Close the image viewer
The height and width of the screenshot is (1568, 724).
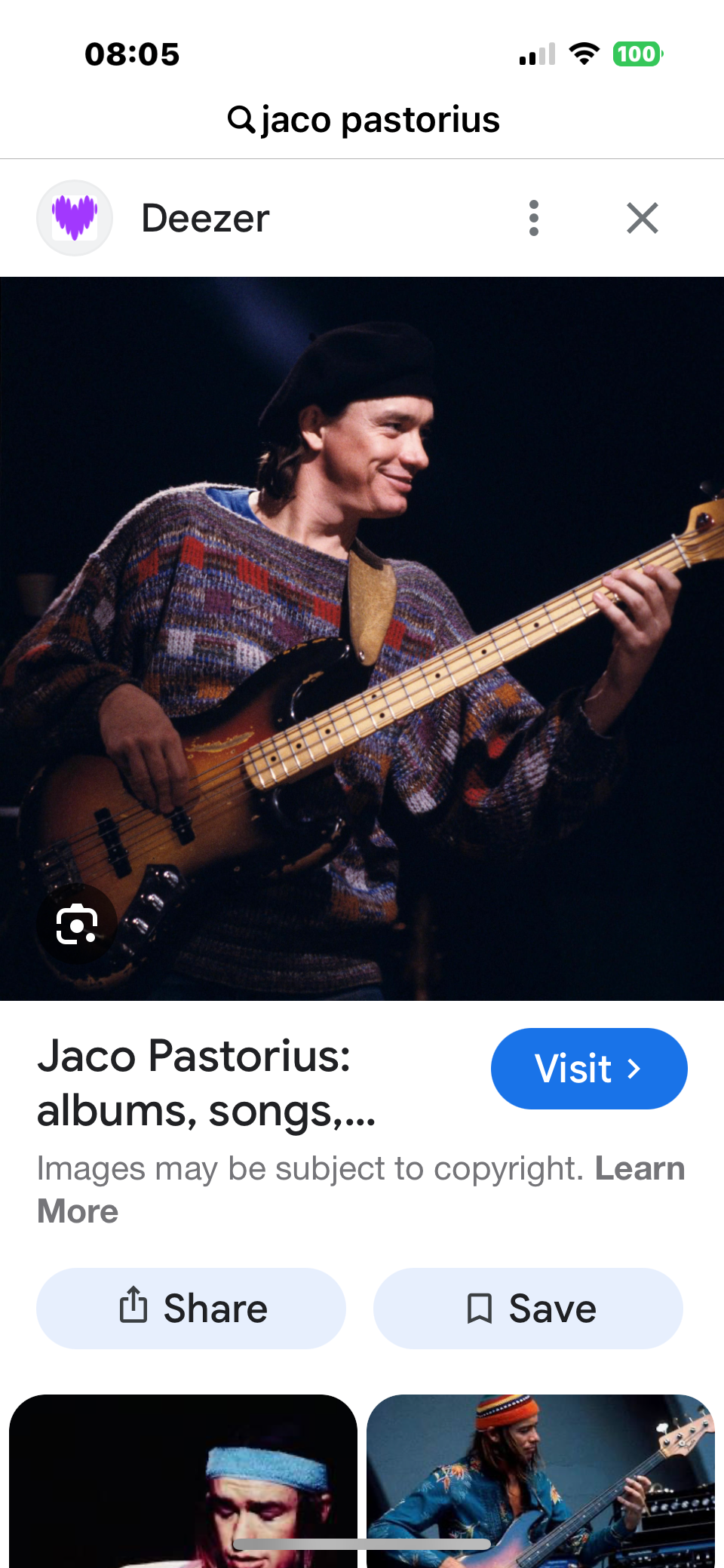click(x=642, y=218)
